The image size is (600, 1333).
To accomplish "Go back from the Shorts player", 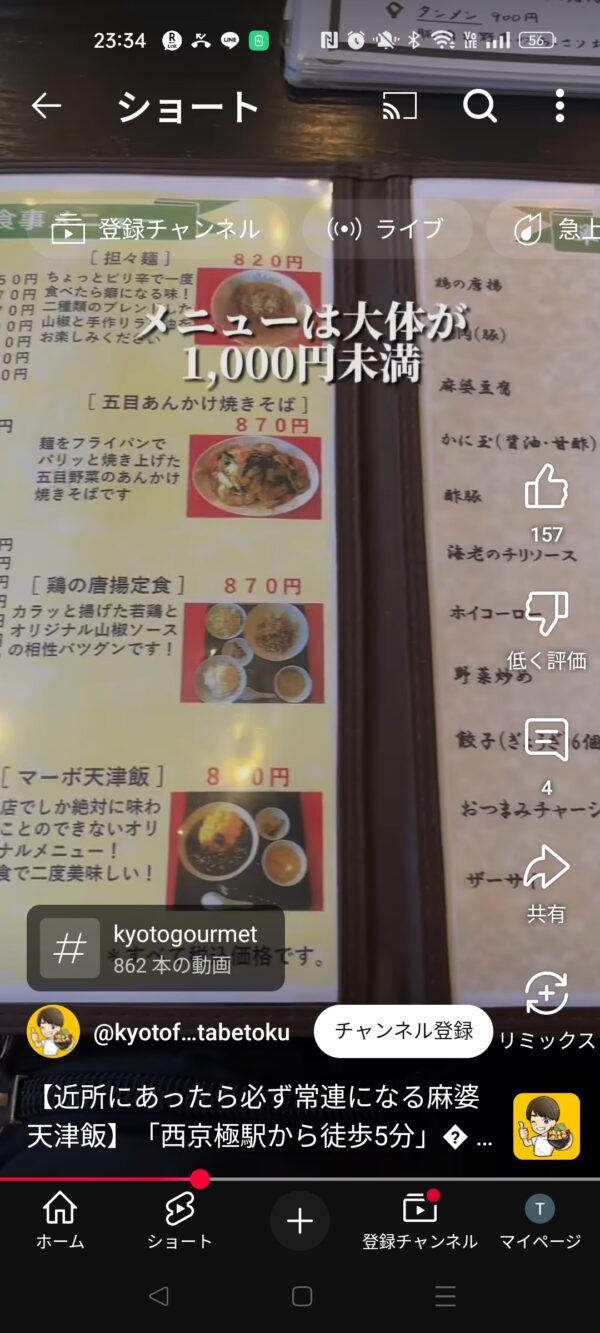I will (46, 106).
